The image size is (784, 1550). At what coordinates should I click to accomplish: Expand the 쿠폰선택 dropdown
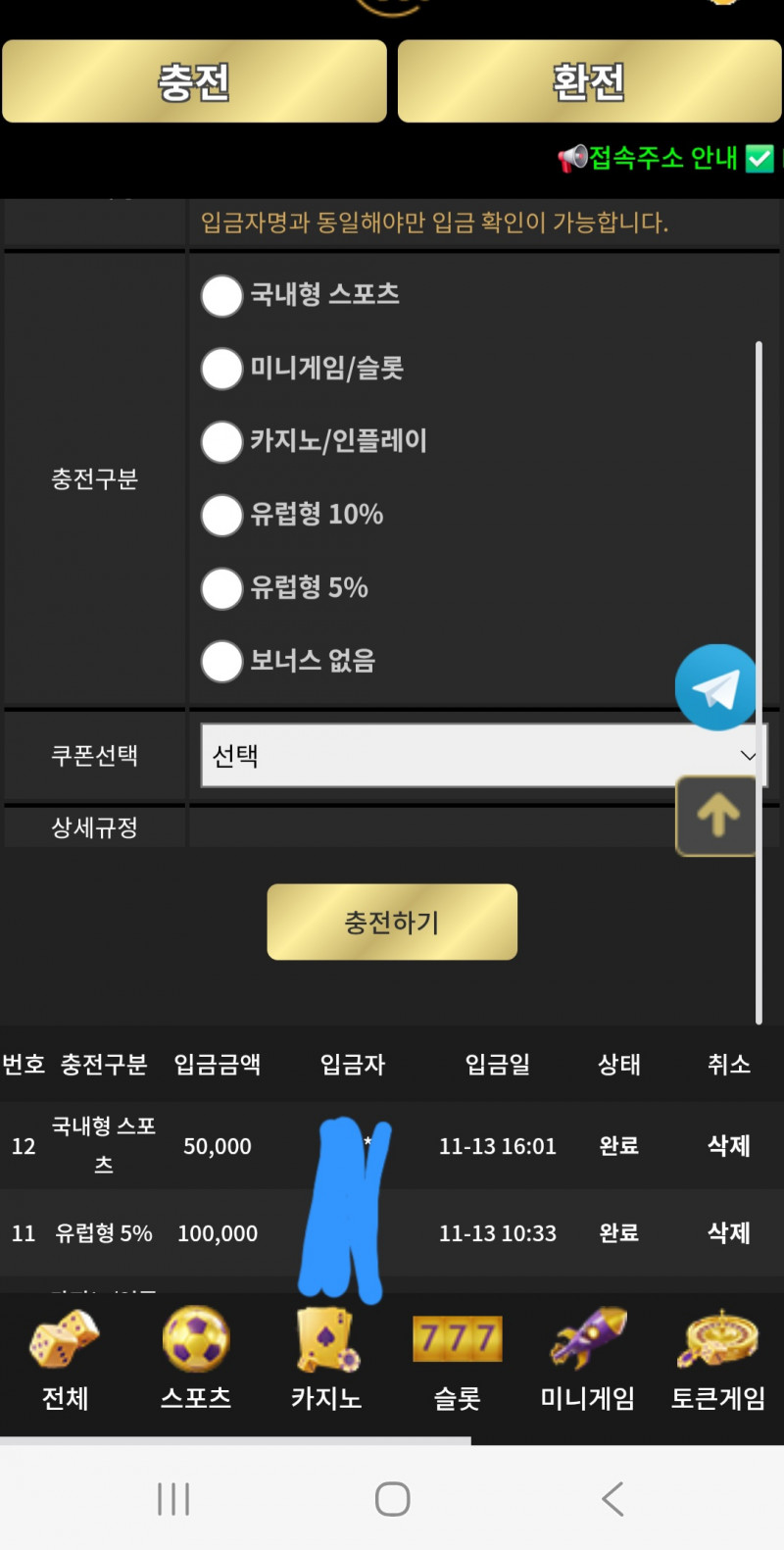point(482,755)
